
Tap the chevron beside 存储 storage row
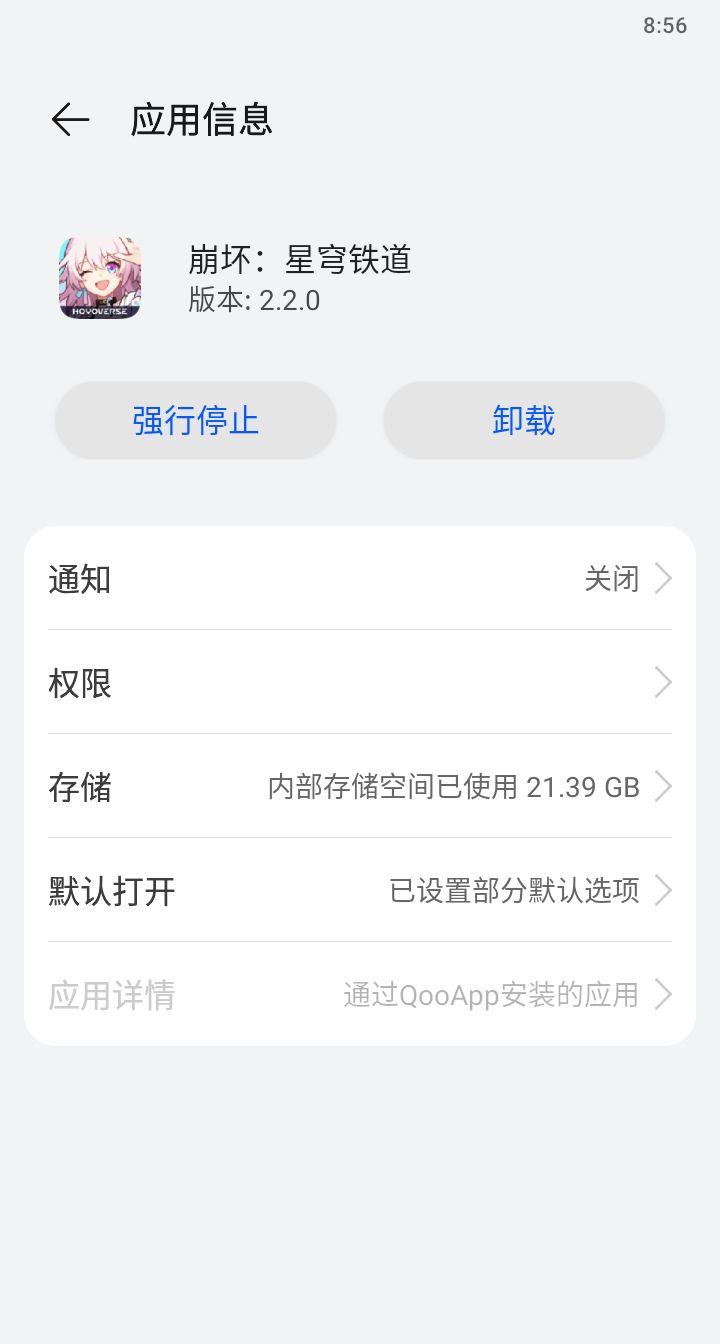coord(663,787)
